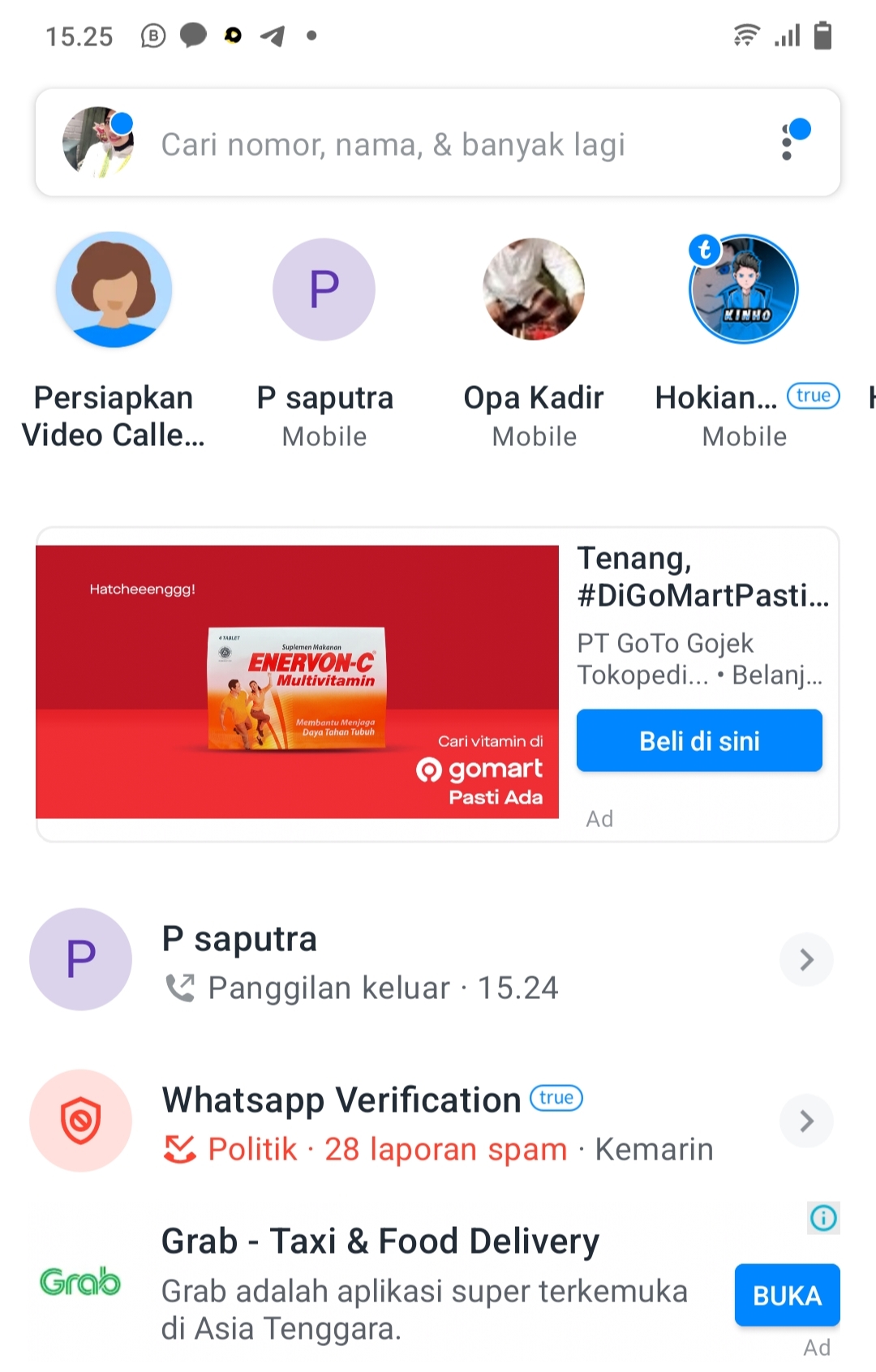Tap the blue notification dot on the assistant icon

[x=799, y=127]
